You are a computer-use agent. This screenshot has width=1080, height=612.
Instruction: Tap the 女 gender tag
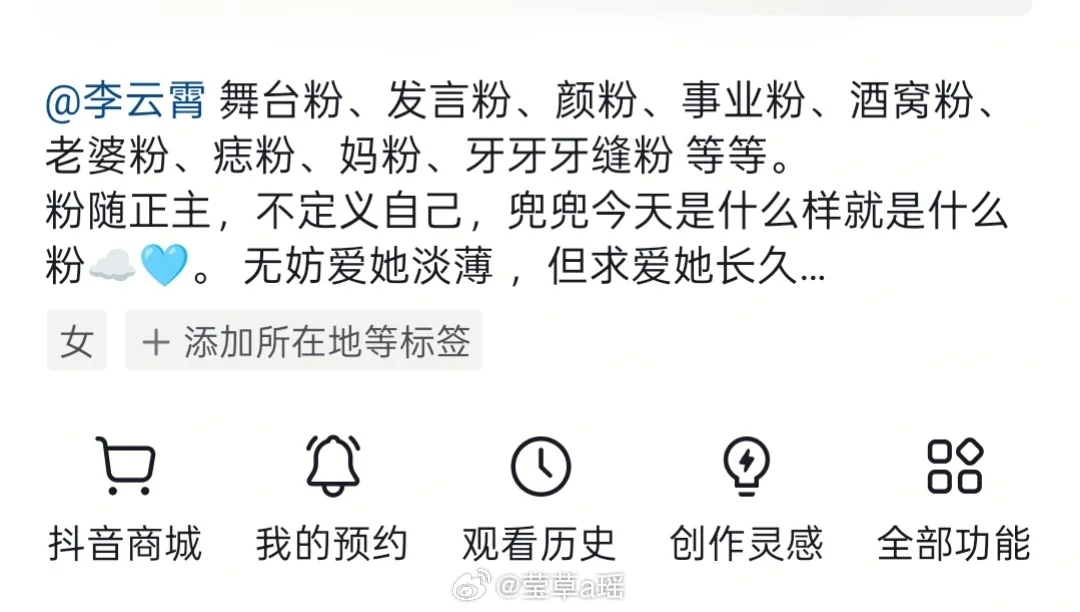click(x=77, y=341)
